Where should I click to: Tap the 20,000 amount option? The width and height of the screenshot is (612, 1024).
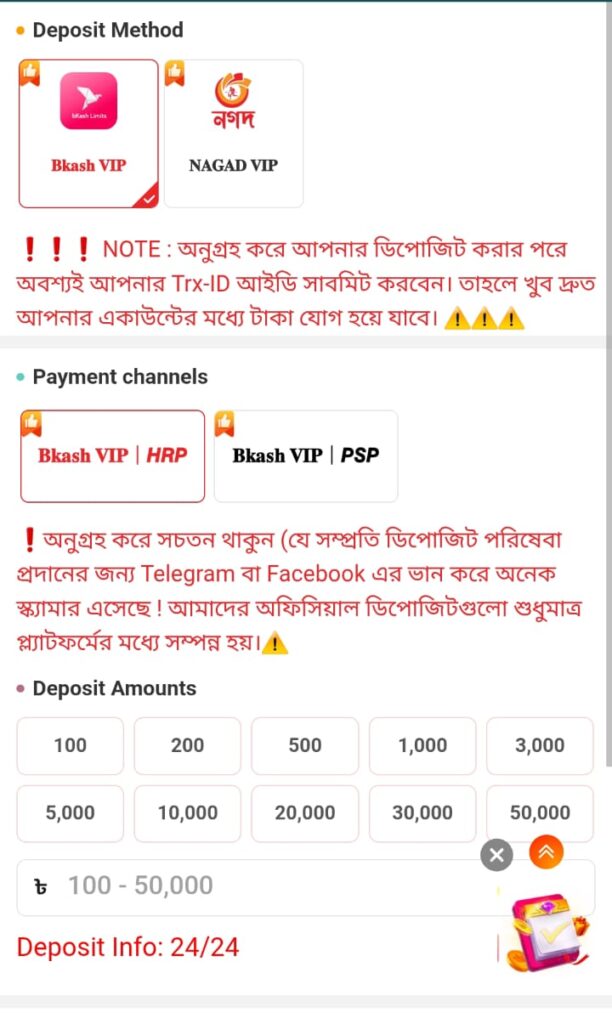click(x=305, y=814)
